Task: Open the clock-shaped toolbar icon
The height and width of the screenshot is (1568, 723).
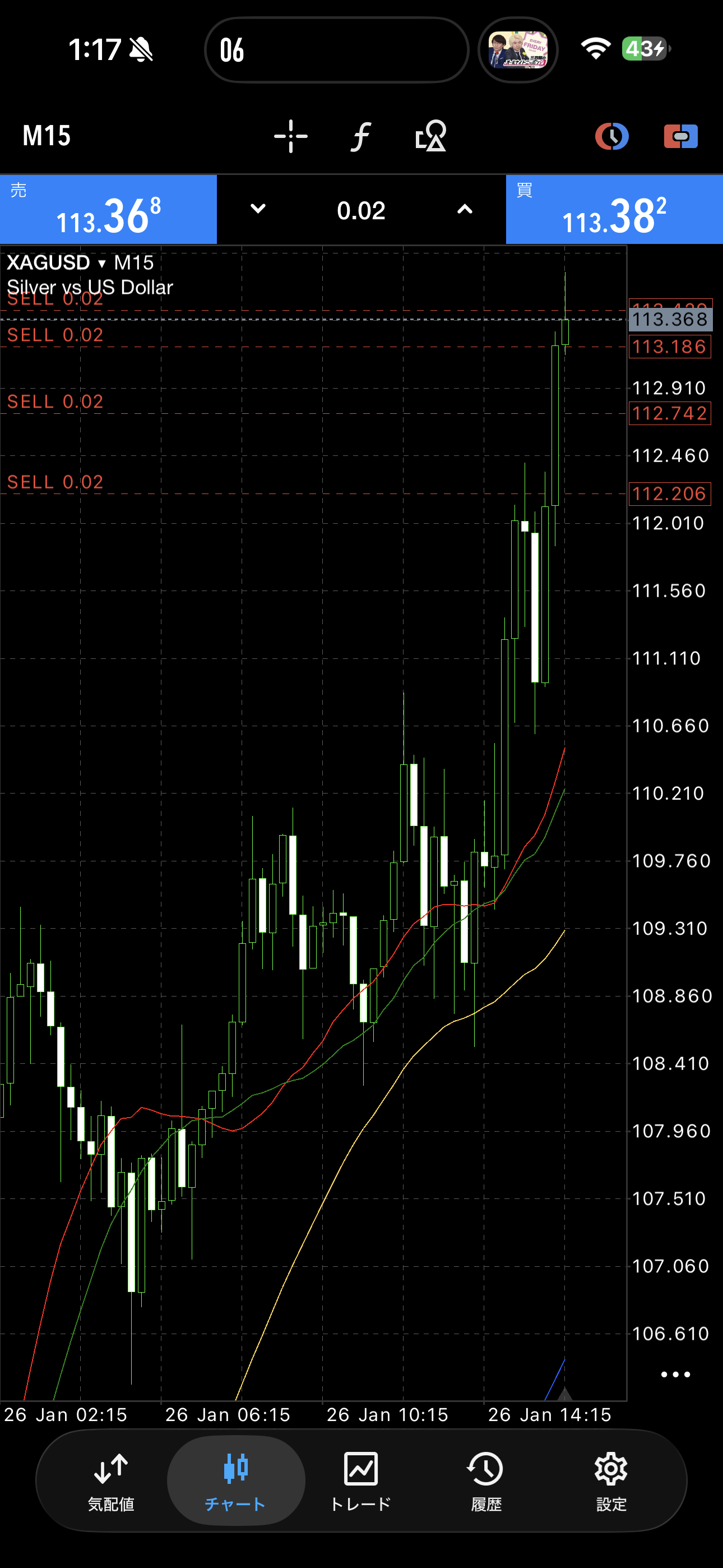Action: tap(611, 136)
